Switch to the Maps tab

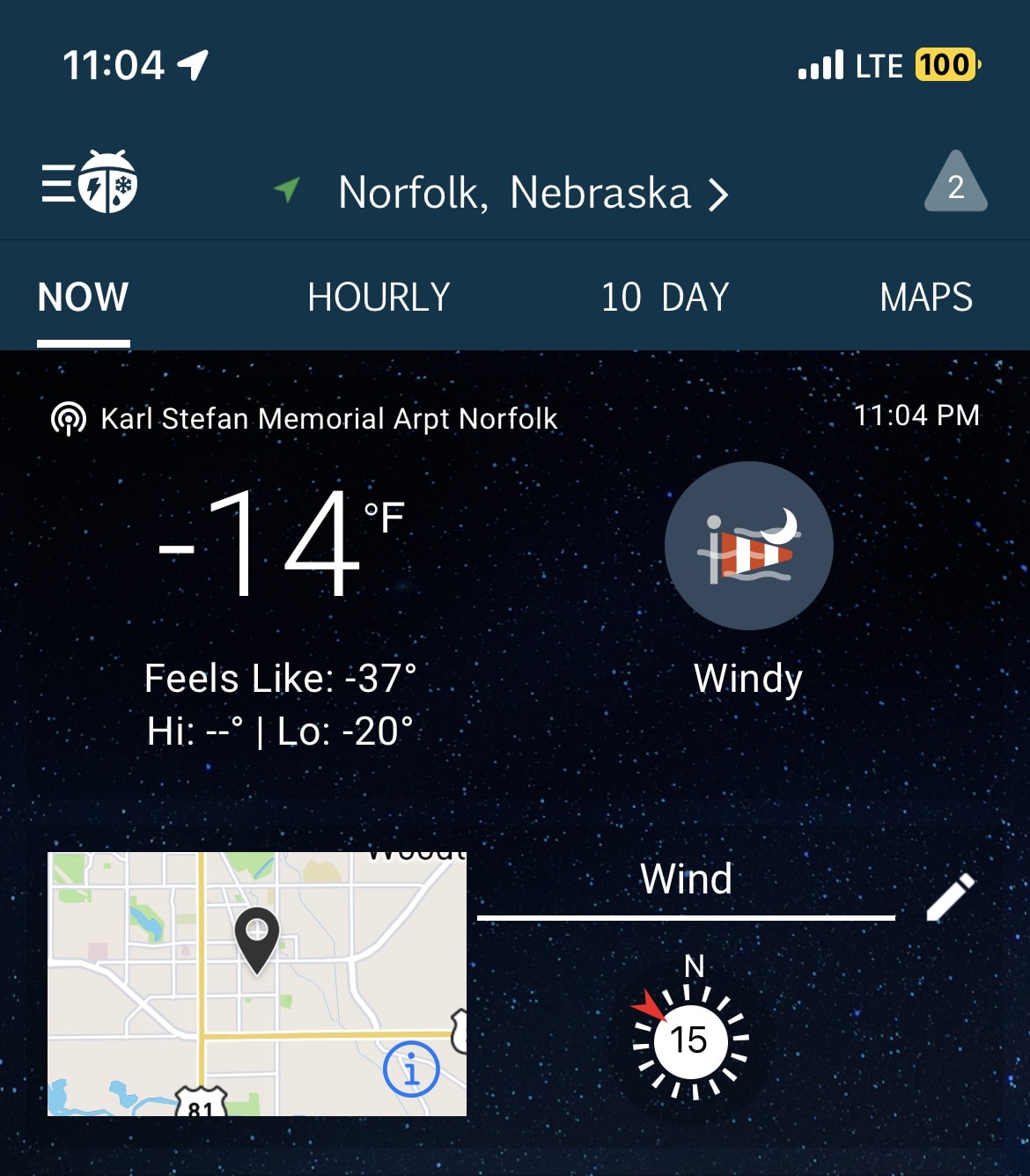click(x=926, y=298)
